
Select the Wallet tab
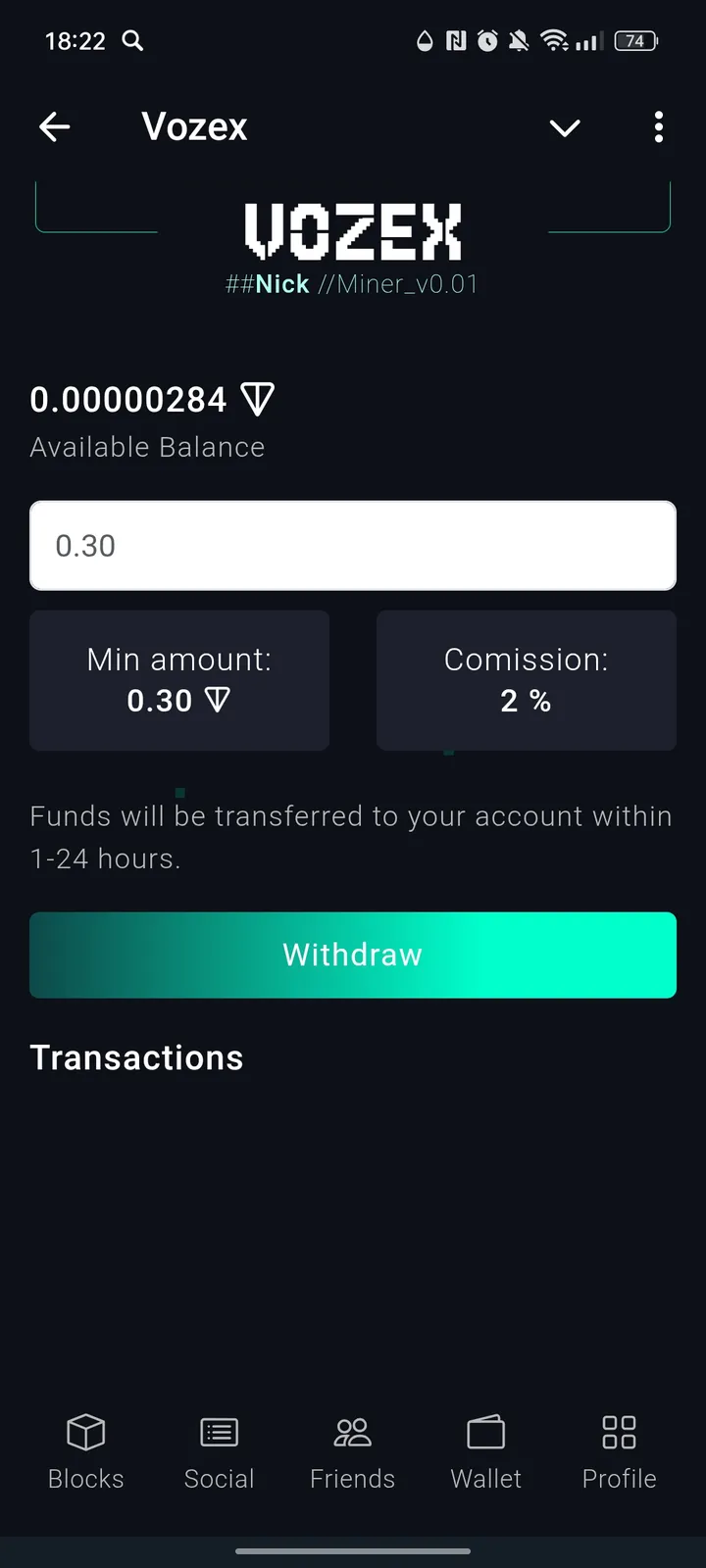[x=486, y=1452]
